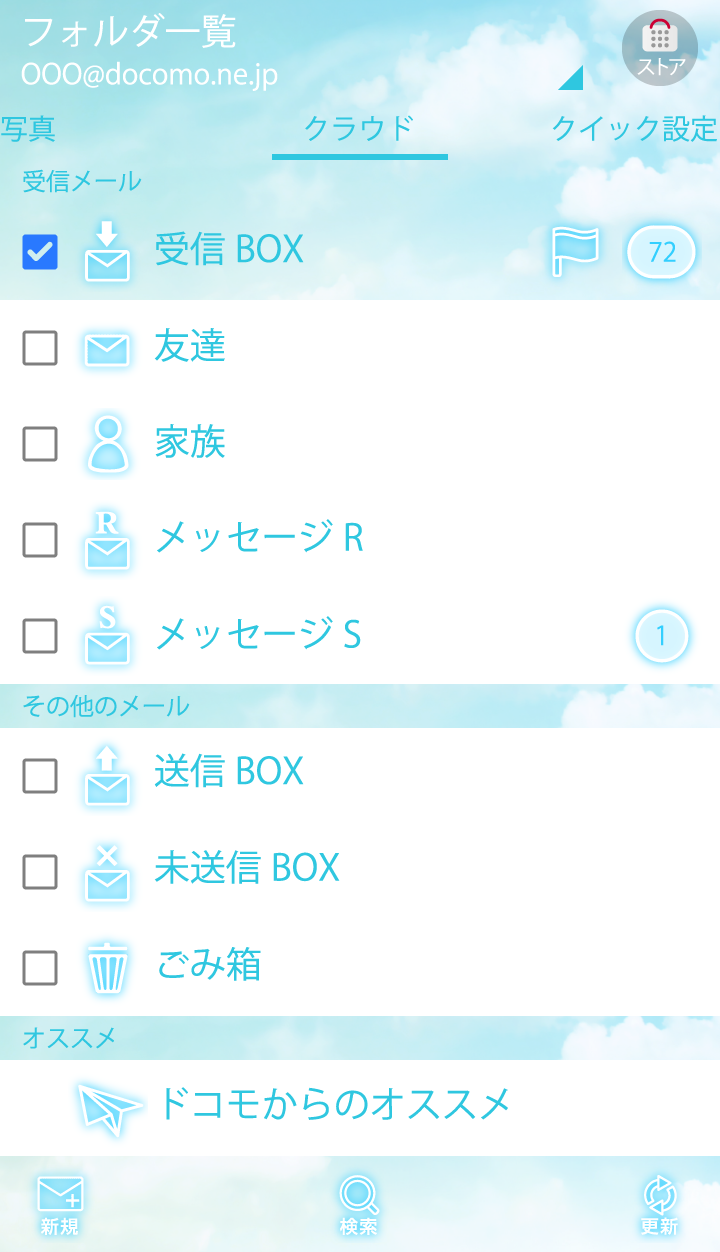Image resolution: width=720 pixels, height=1252 pixels.
Task: Tick the 未送信BOX checkbox
Action: coord(40,872)
